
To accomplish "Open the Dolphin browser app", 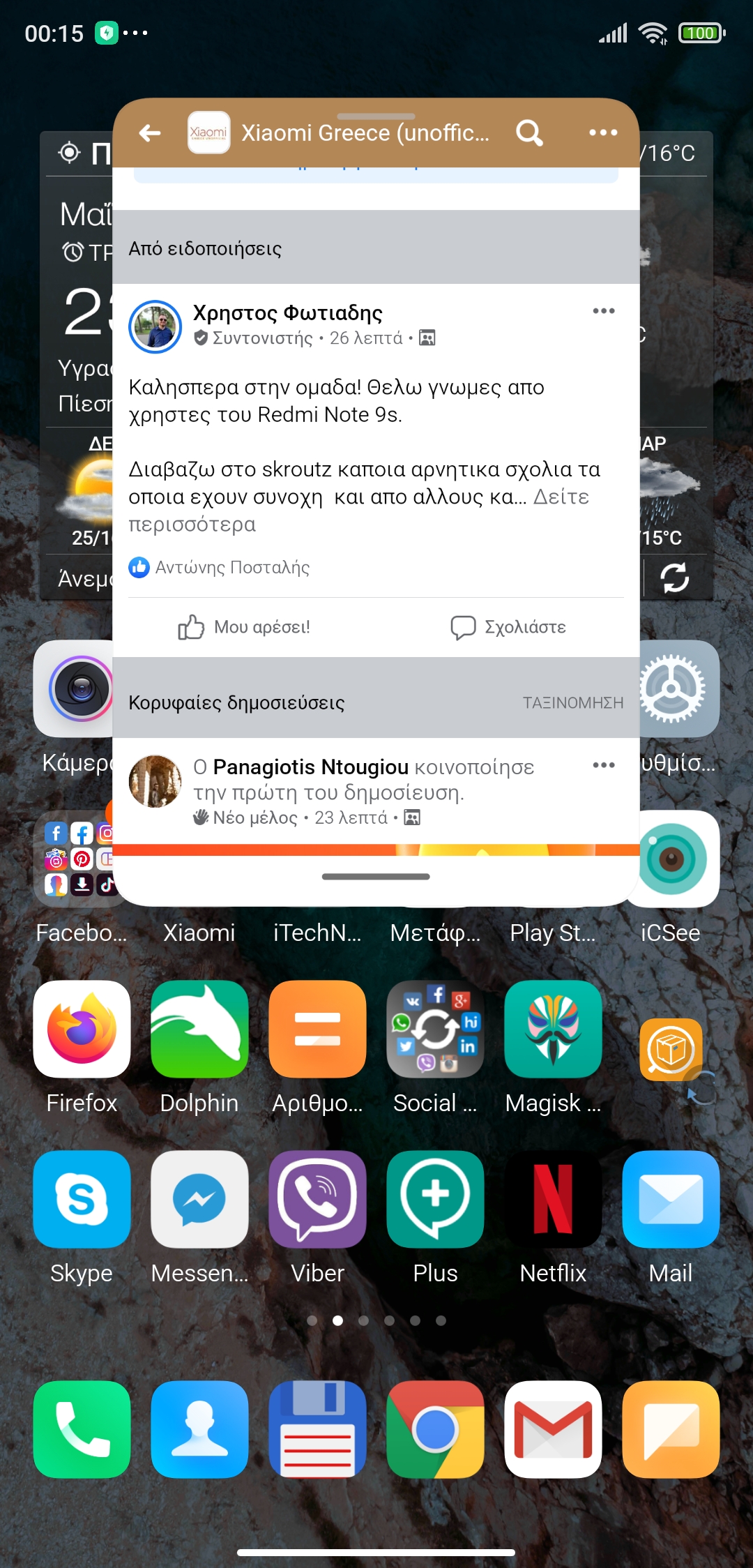I will click(199, 1030).
